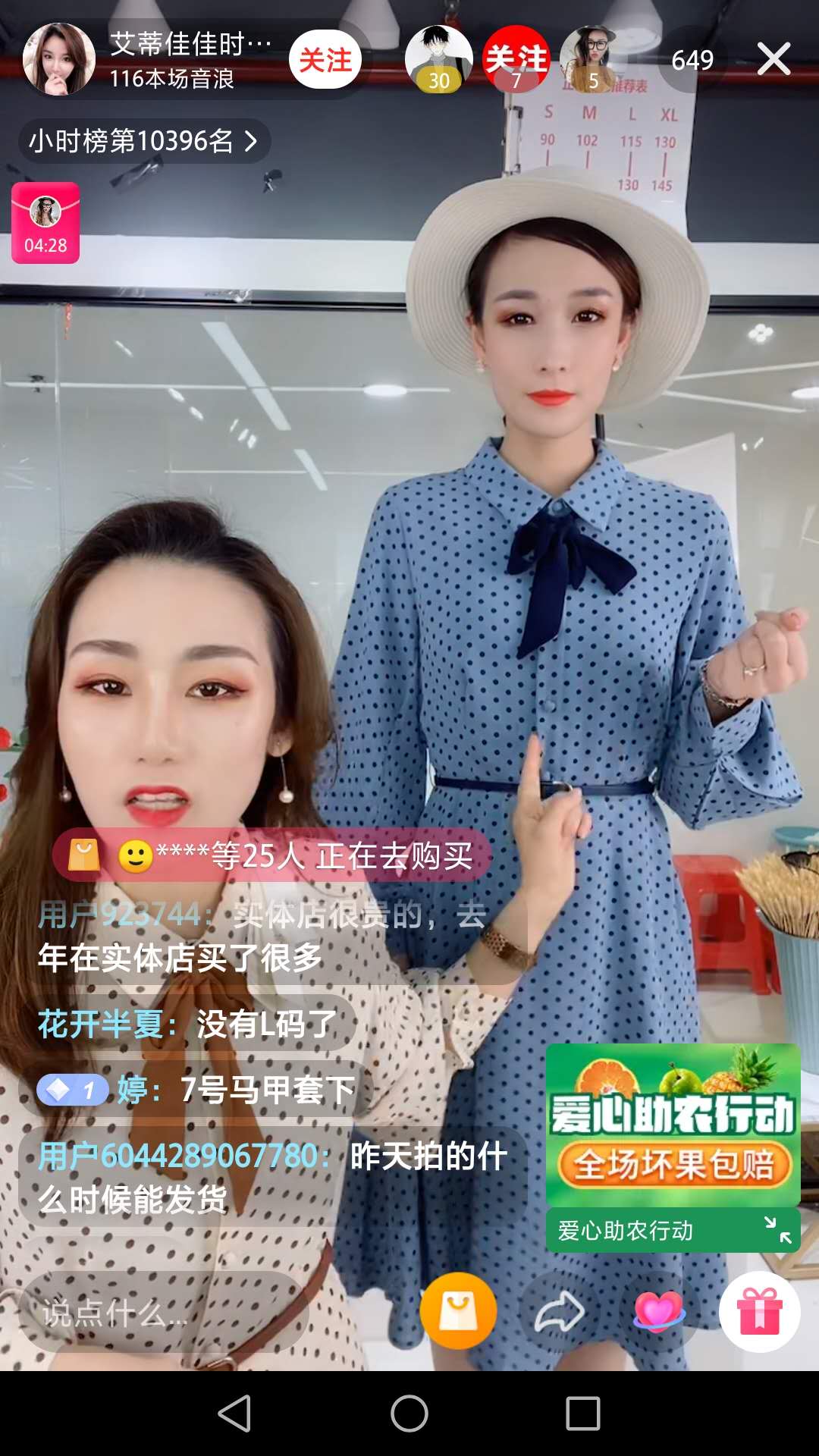Open the red packet countdown 04:28

click(45, 223)
